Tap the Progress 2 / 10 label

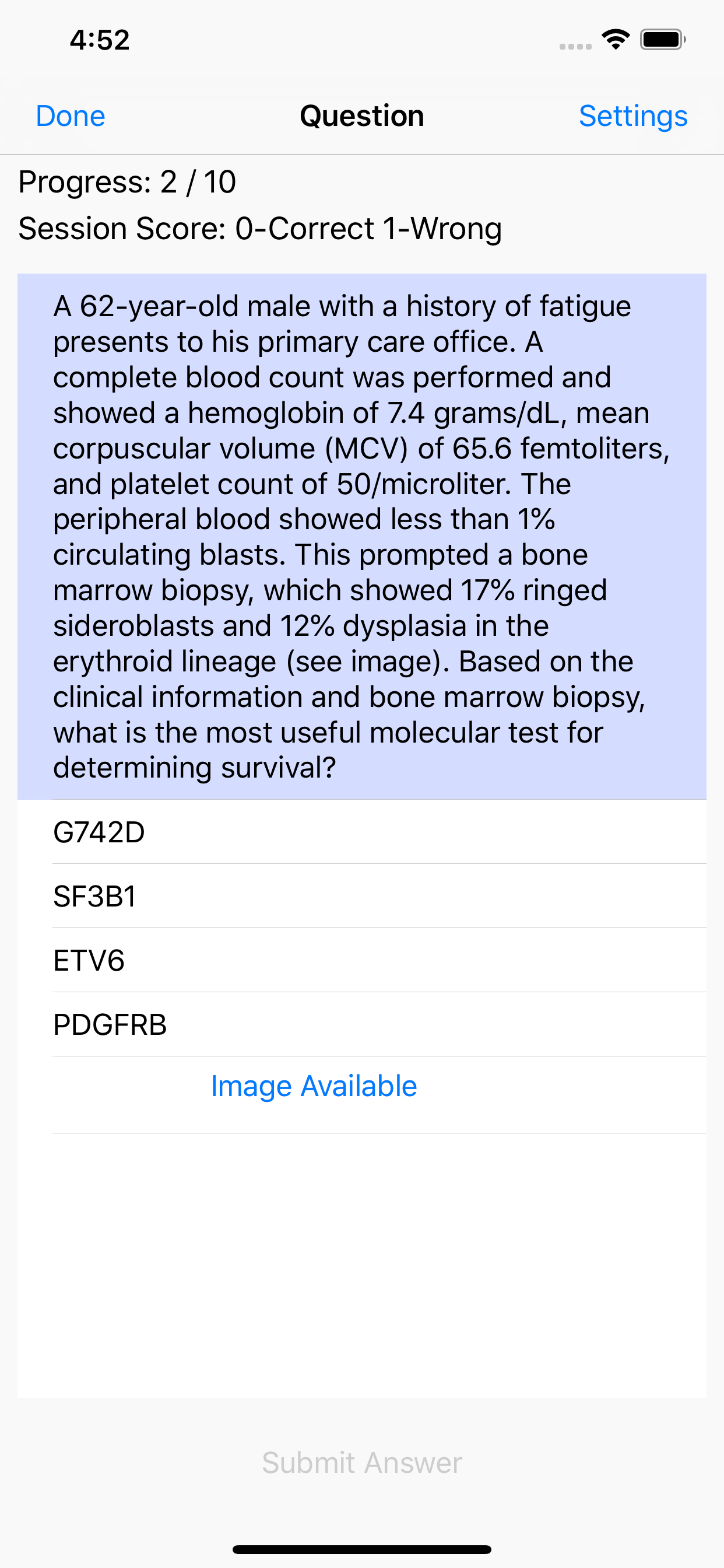(x=126, y=181)
